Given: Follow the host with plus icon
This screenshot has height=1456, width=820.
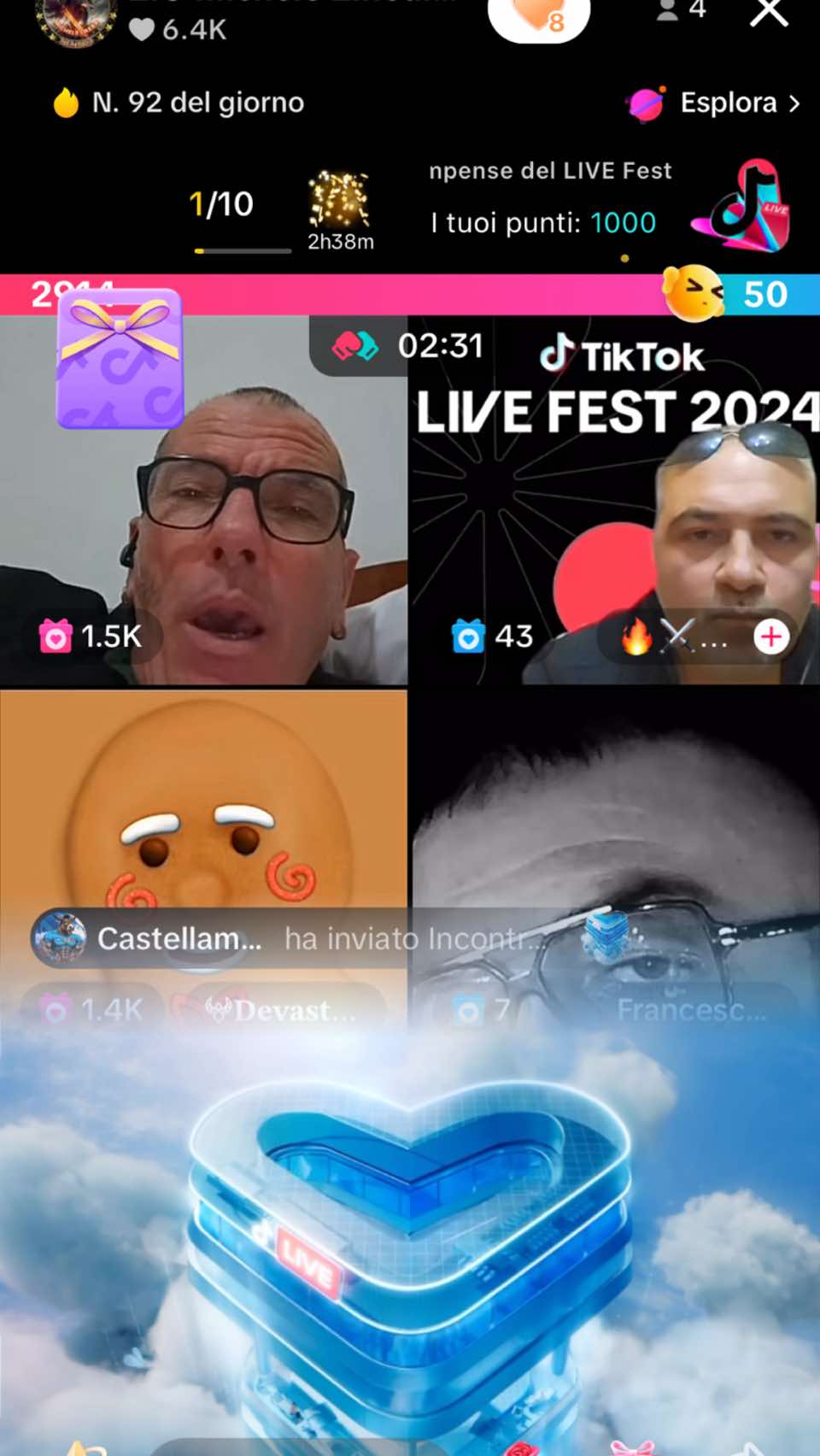Looking at the screenshot, I should point(771,637).
